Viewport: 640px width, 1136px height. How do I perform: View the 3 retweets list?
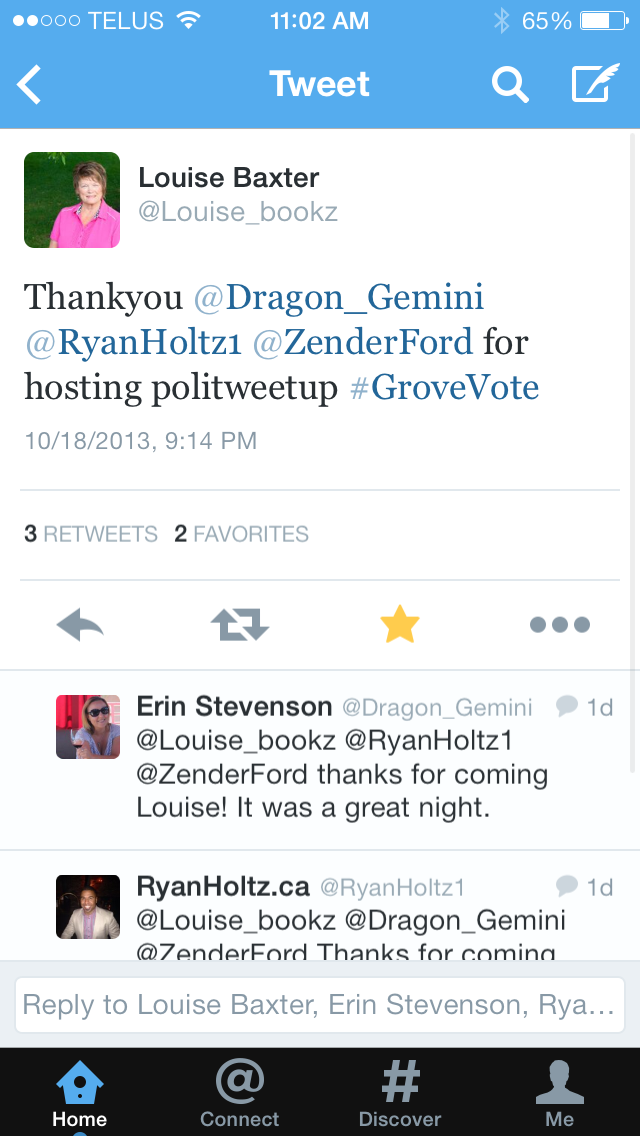tap(91, 534)
